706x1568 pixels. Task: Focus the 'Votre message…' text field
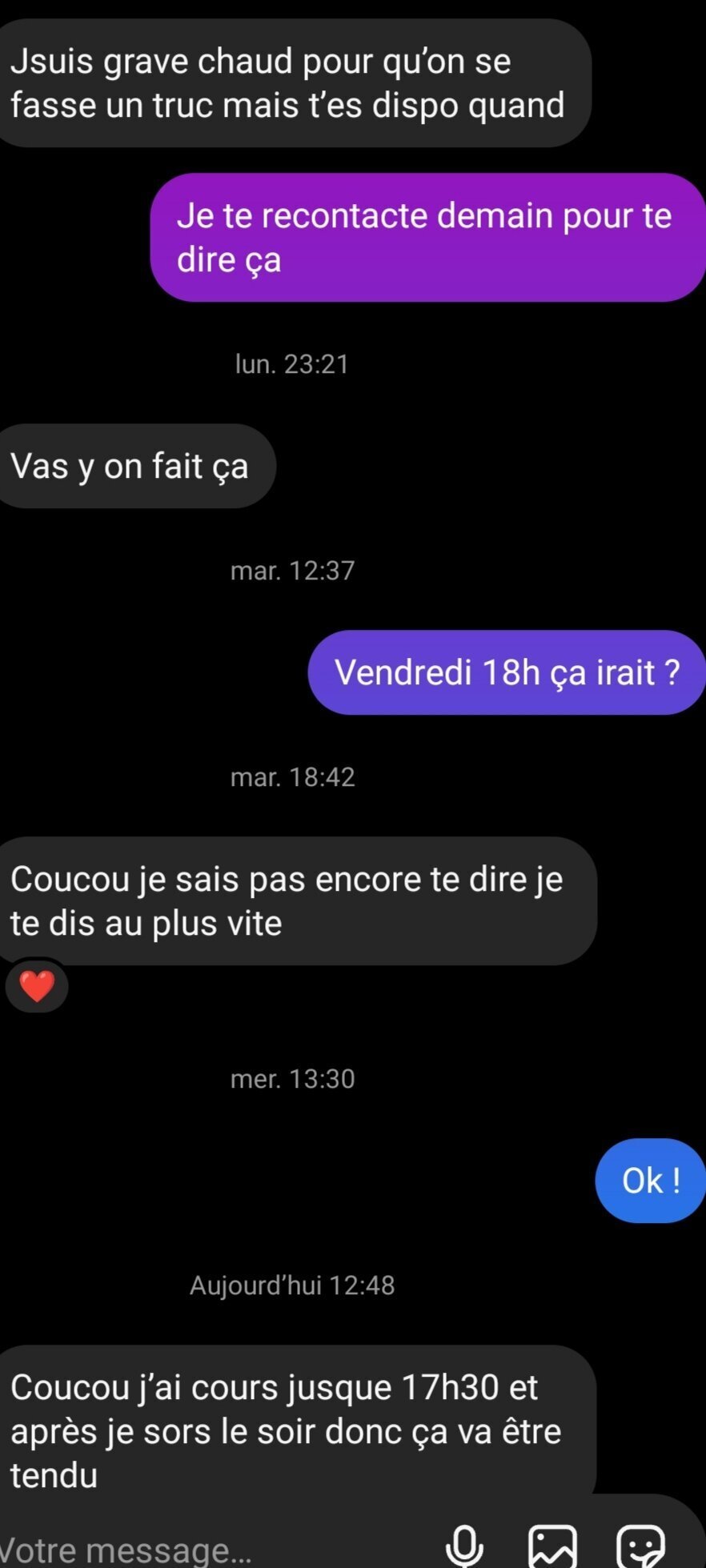pyautogui.click(x=216, y=1549)
